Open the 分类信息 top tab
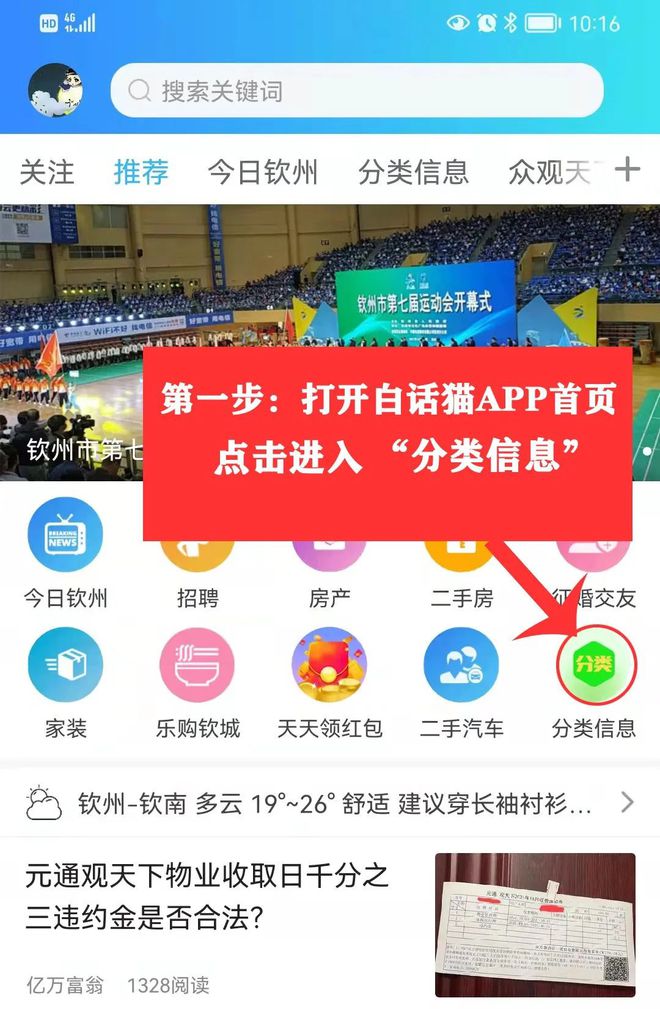660x1009 pixels. 413,172
